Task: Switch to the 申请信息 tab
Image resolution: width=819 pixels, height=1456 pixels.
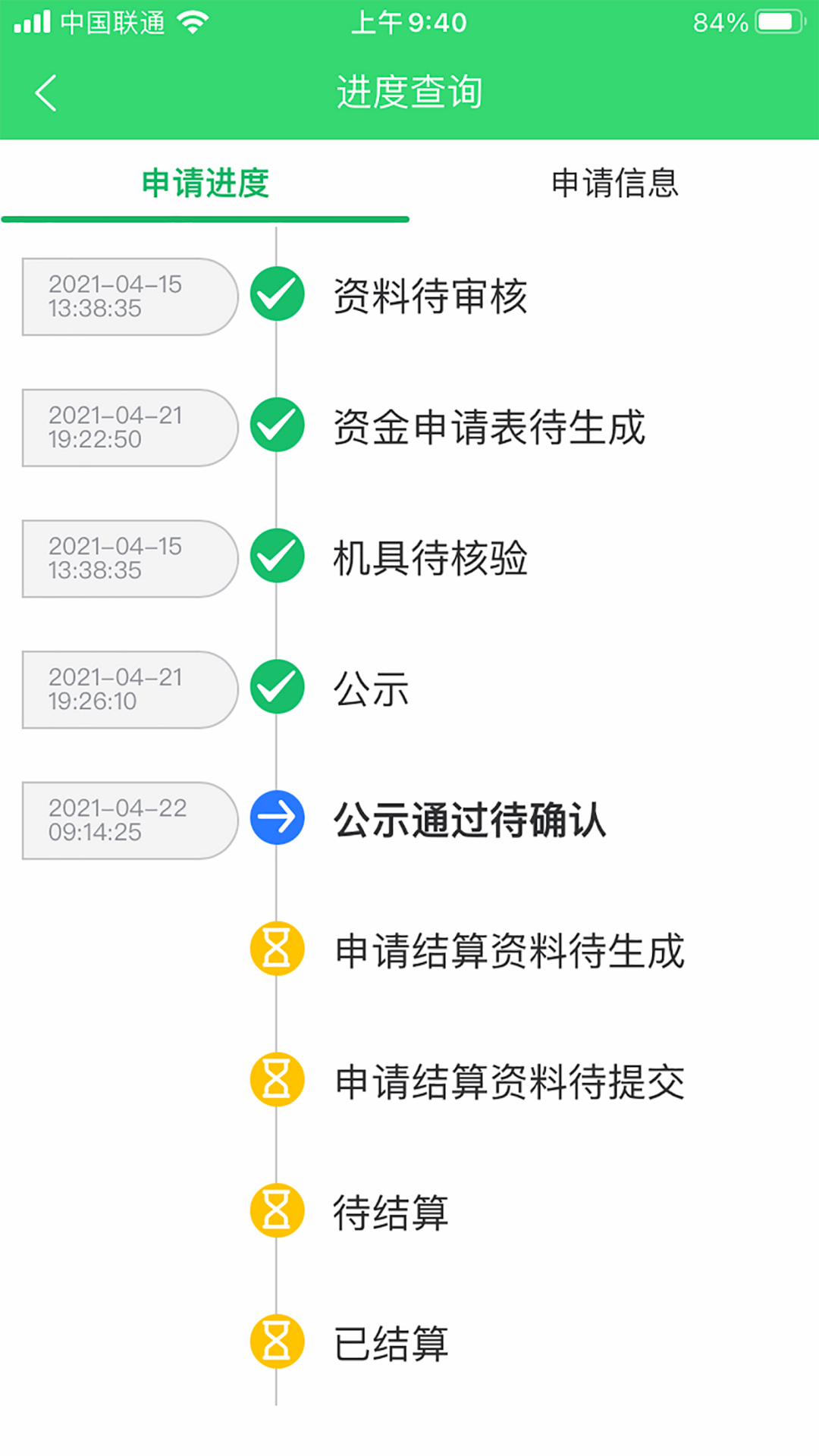Action: click(615, 183)
